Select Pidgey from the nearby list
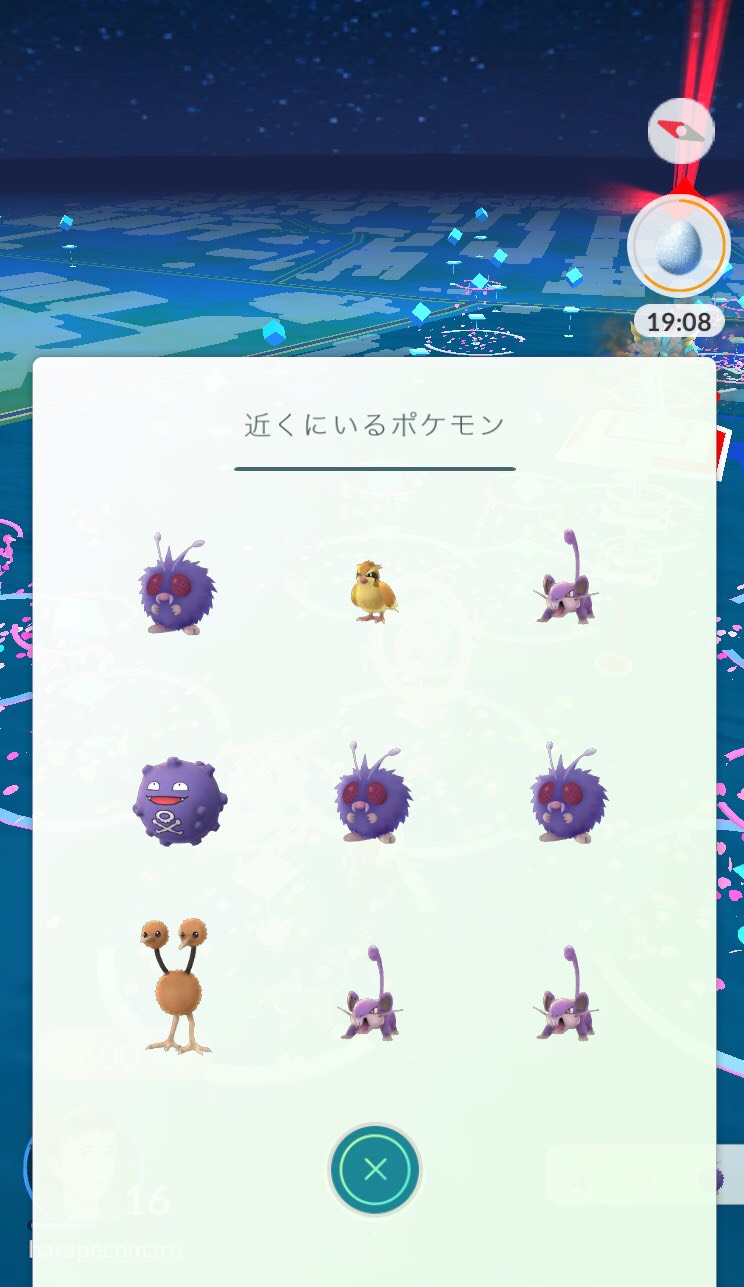Viewport: 744px width, 1287px height. point(373,592)
